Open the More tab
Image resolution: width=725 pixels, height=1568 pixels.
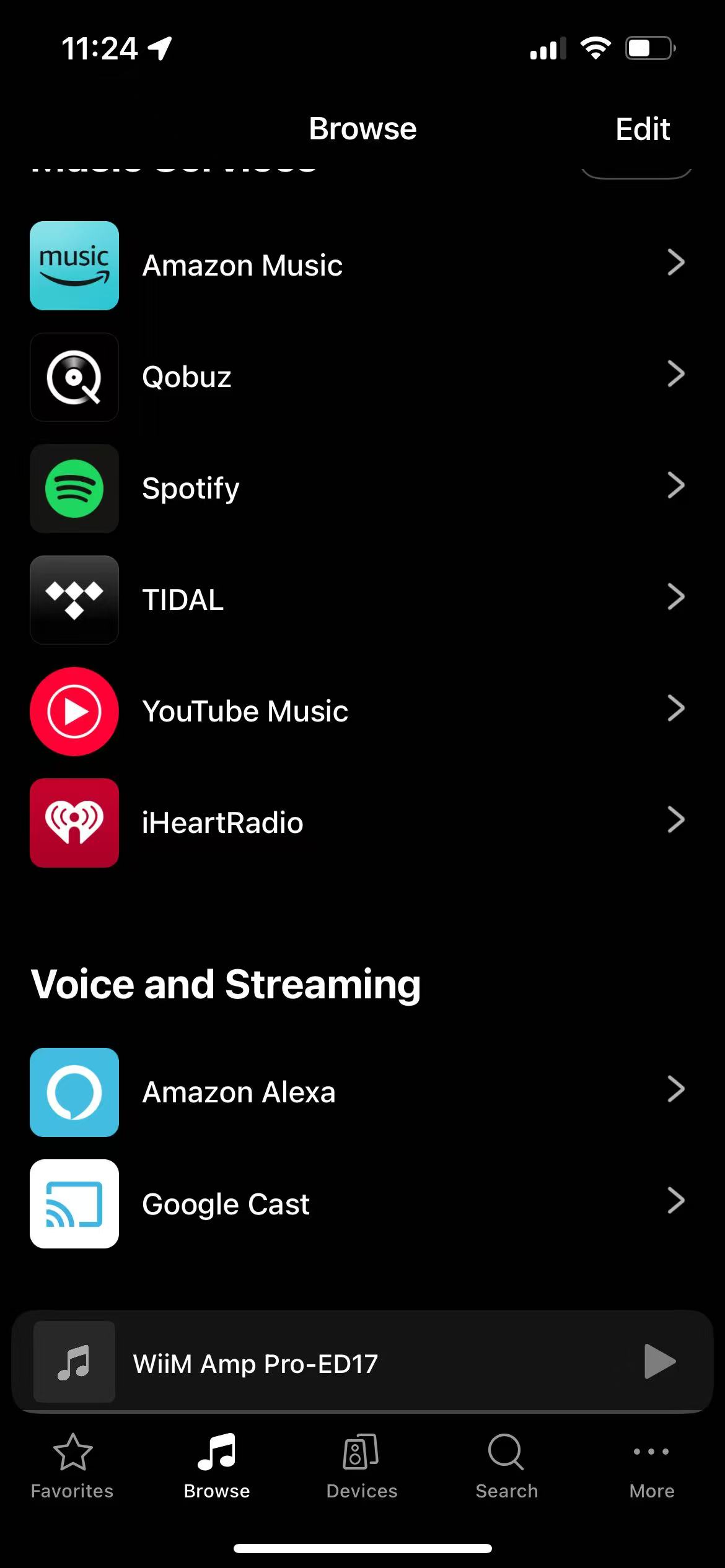click(x=652, y=1466)
